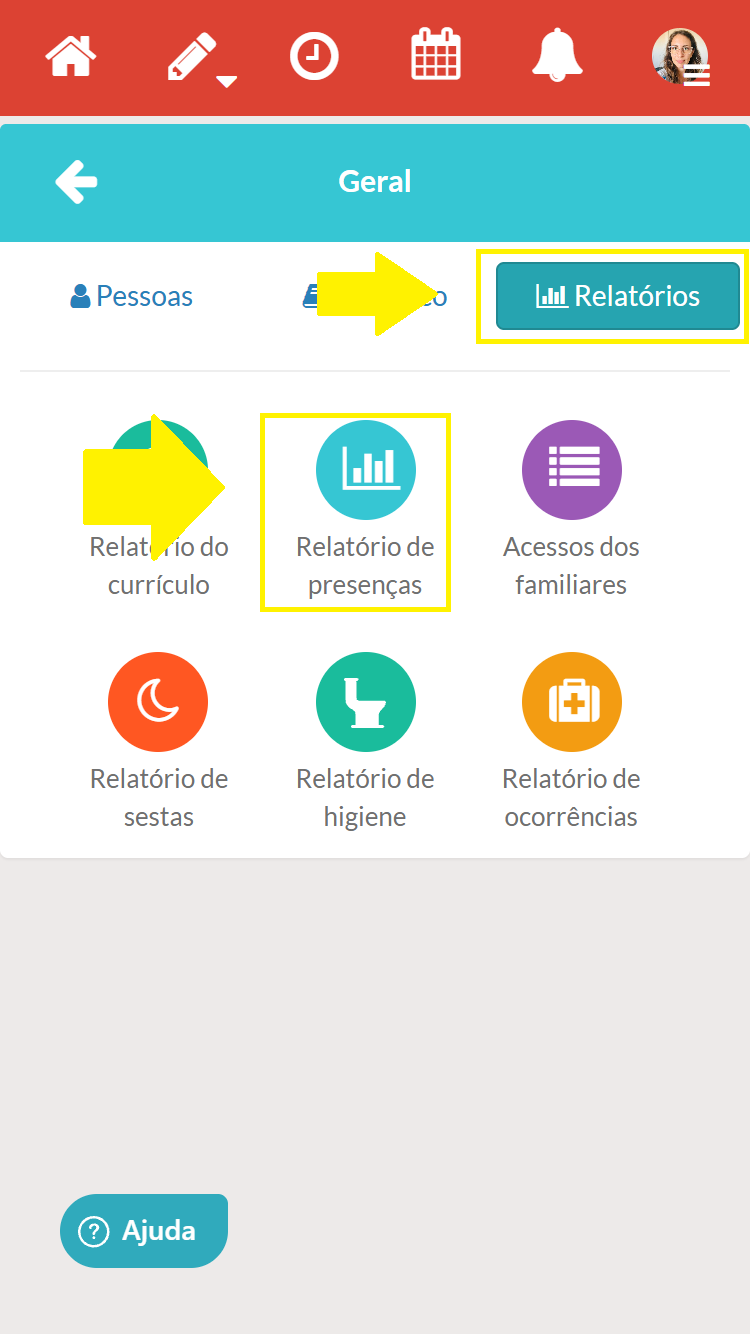The height and width of the screenshot is (1334, 750).
Task: Open Relatório de sestas
Action: tap(158, 742)
